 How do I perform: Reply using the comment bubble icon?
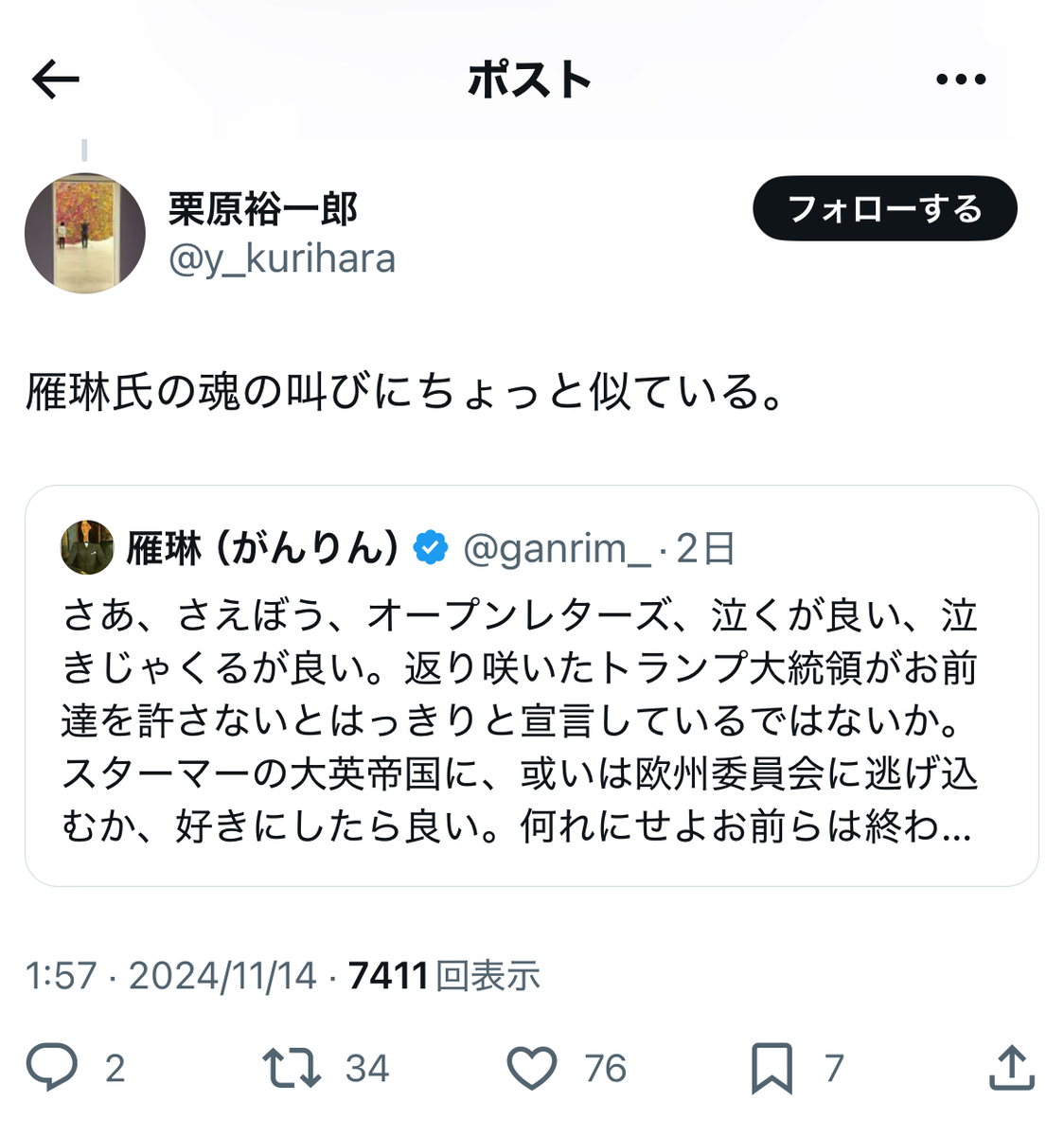(51, 1068)
